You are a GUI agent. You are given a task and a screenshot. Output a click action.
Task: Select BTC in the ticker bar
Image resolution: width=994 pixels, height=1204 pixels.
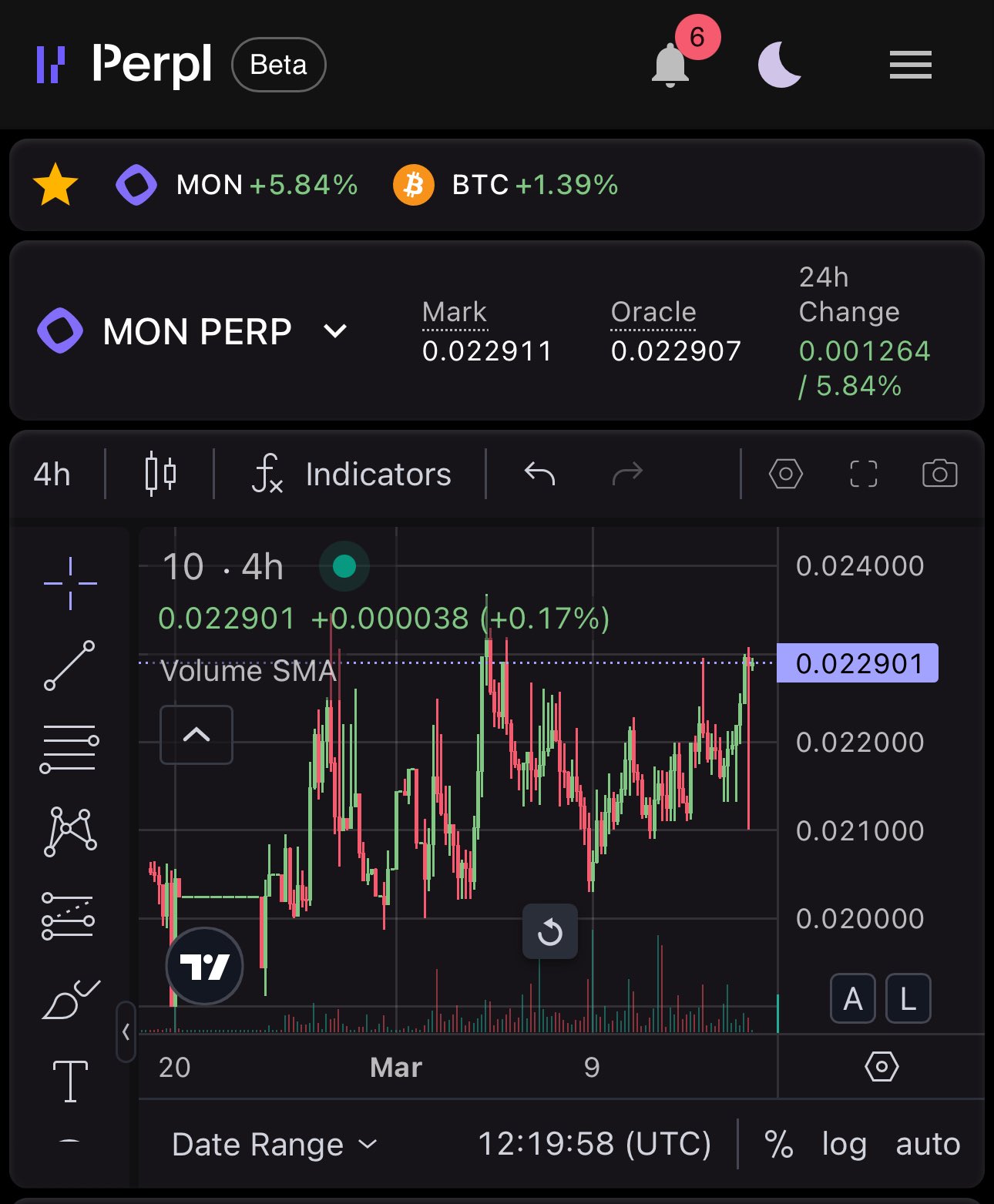(506, 185)
